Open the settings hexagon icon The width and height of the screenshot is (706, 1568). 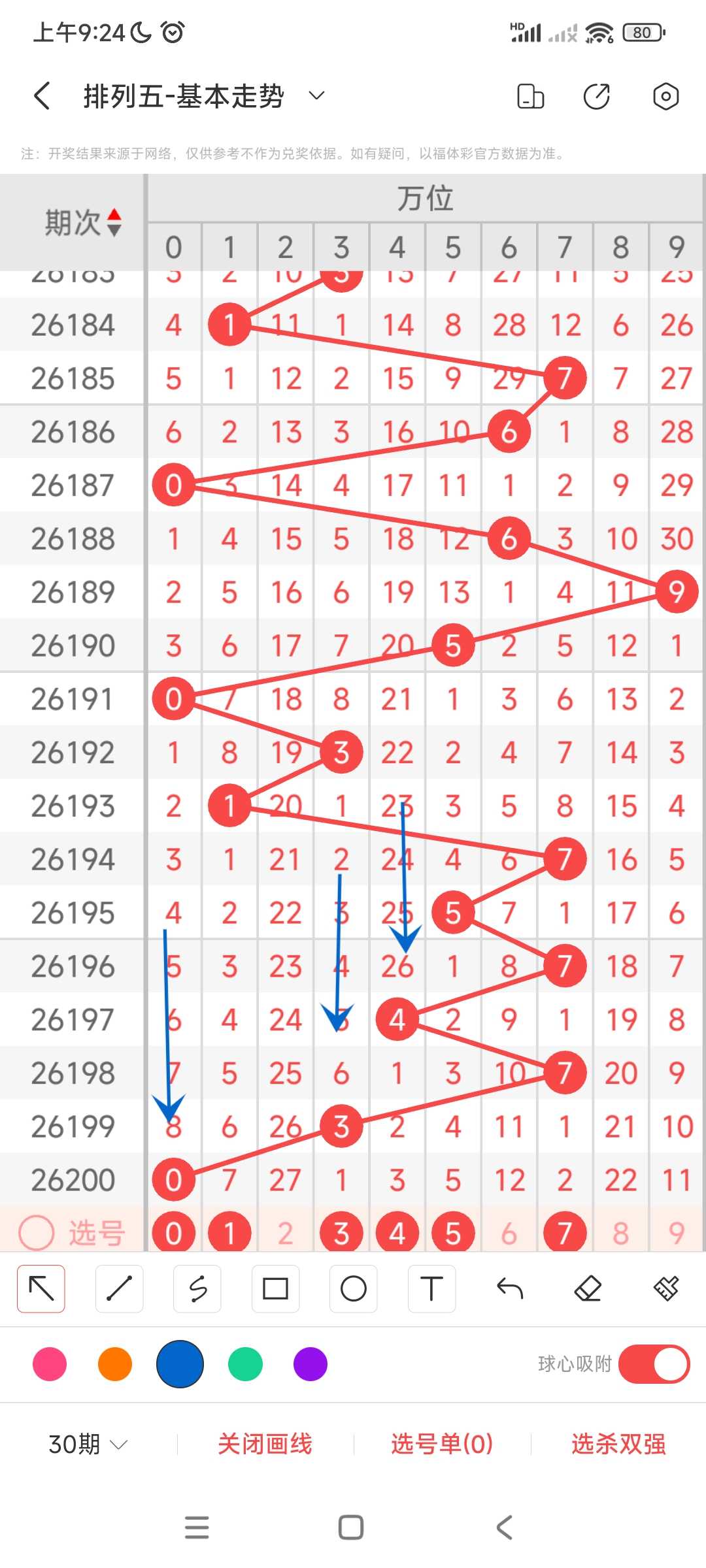pos(665,96)
